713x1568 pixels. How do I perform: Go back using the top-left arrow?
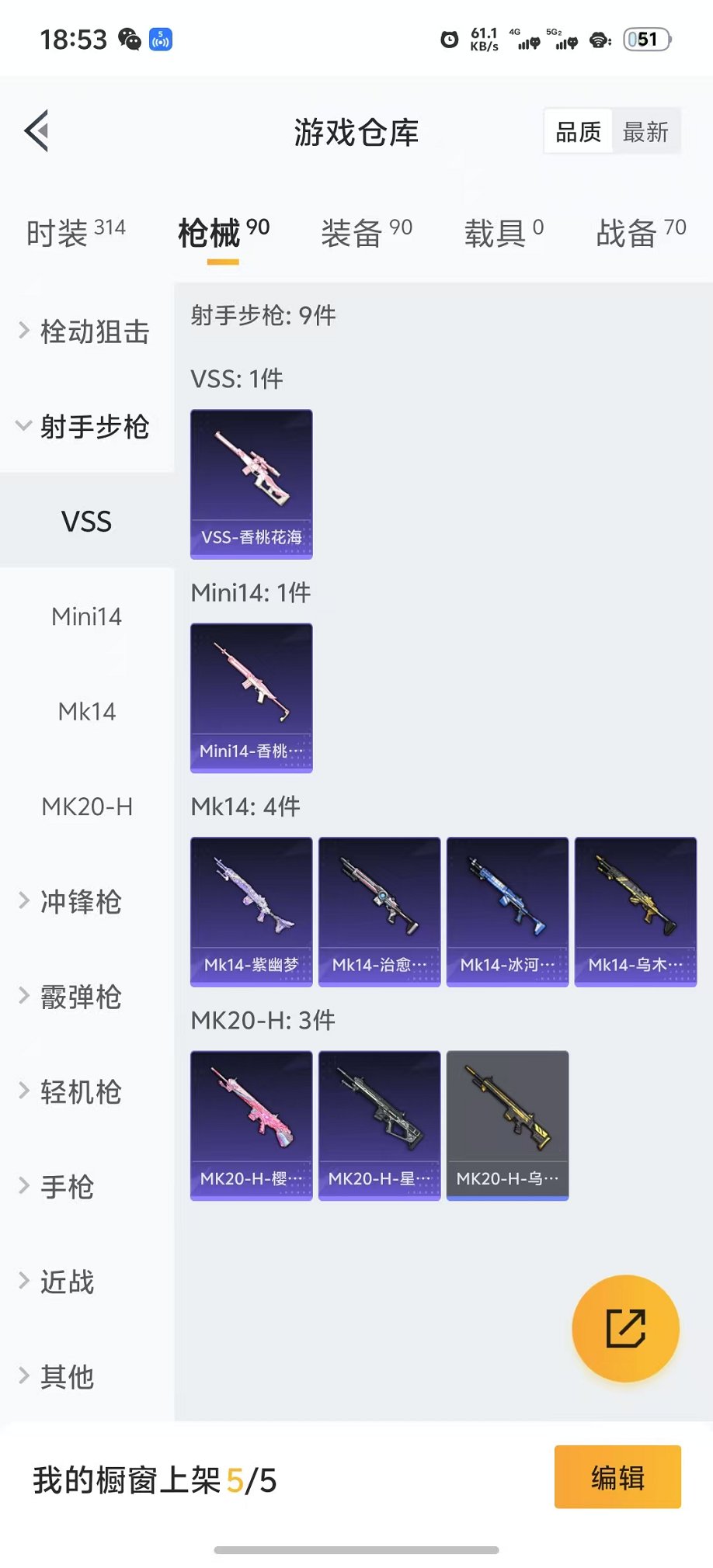tap(37, 130)
